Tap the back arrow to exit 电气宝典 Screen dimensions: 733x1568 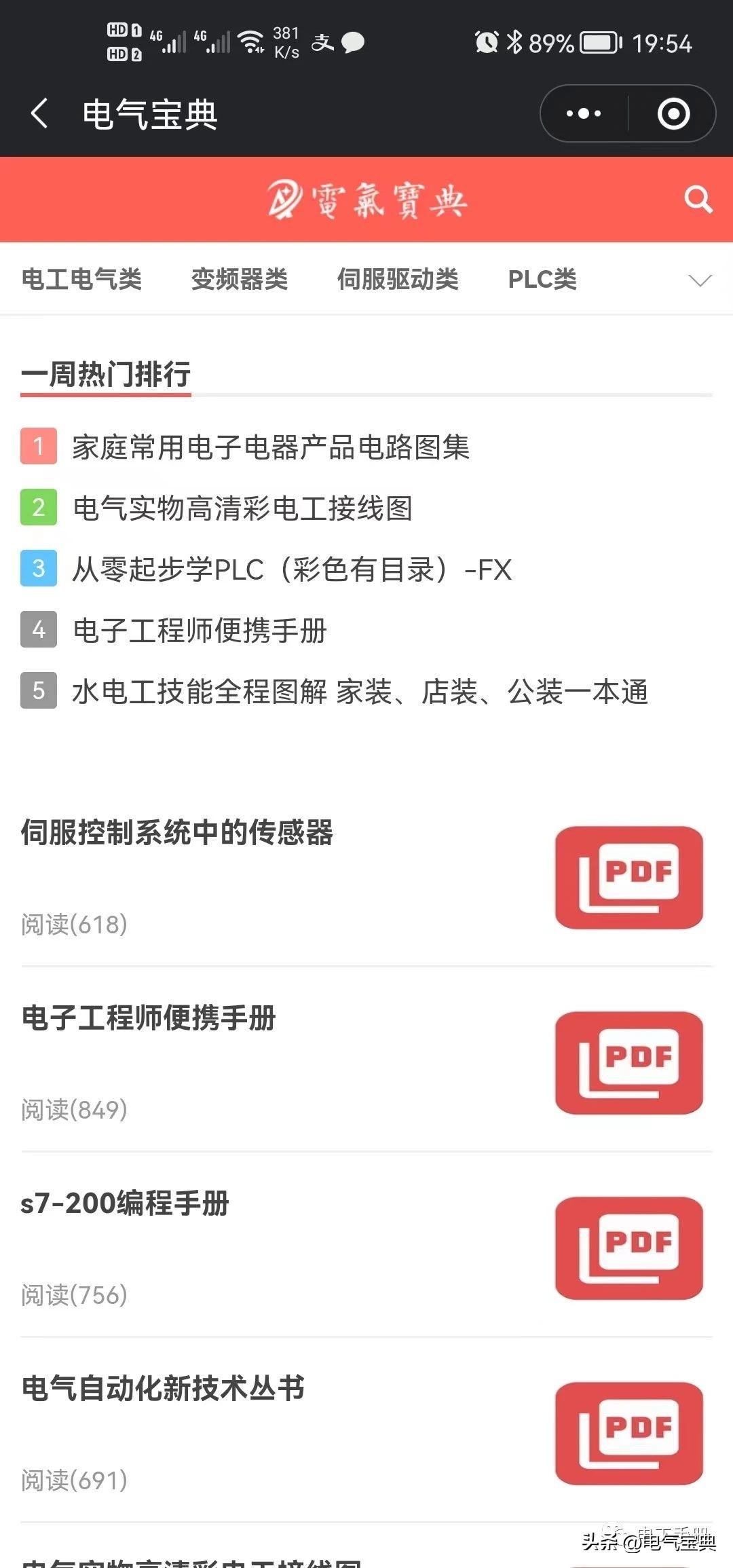pos(39,114)
